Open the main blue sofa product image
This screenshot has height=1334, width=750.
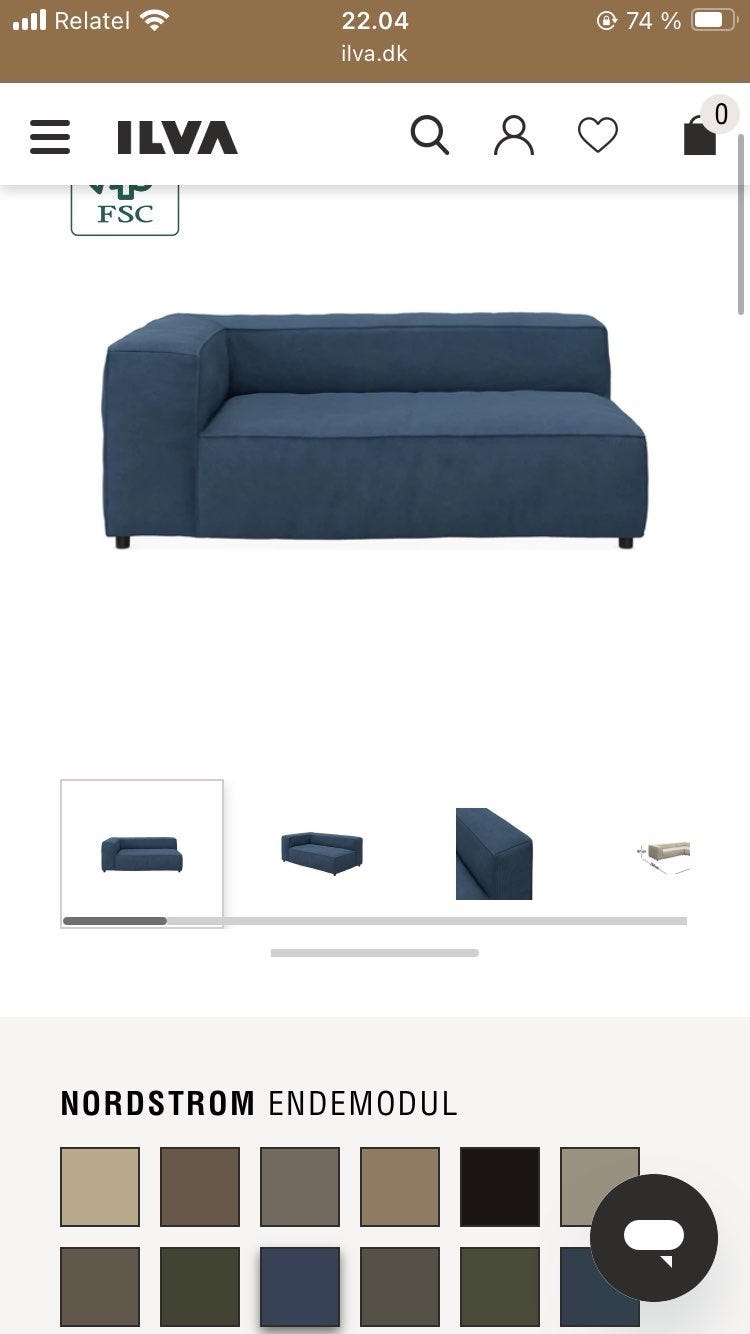tap(375, 430)
